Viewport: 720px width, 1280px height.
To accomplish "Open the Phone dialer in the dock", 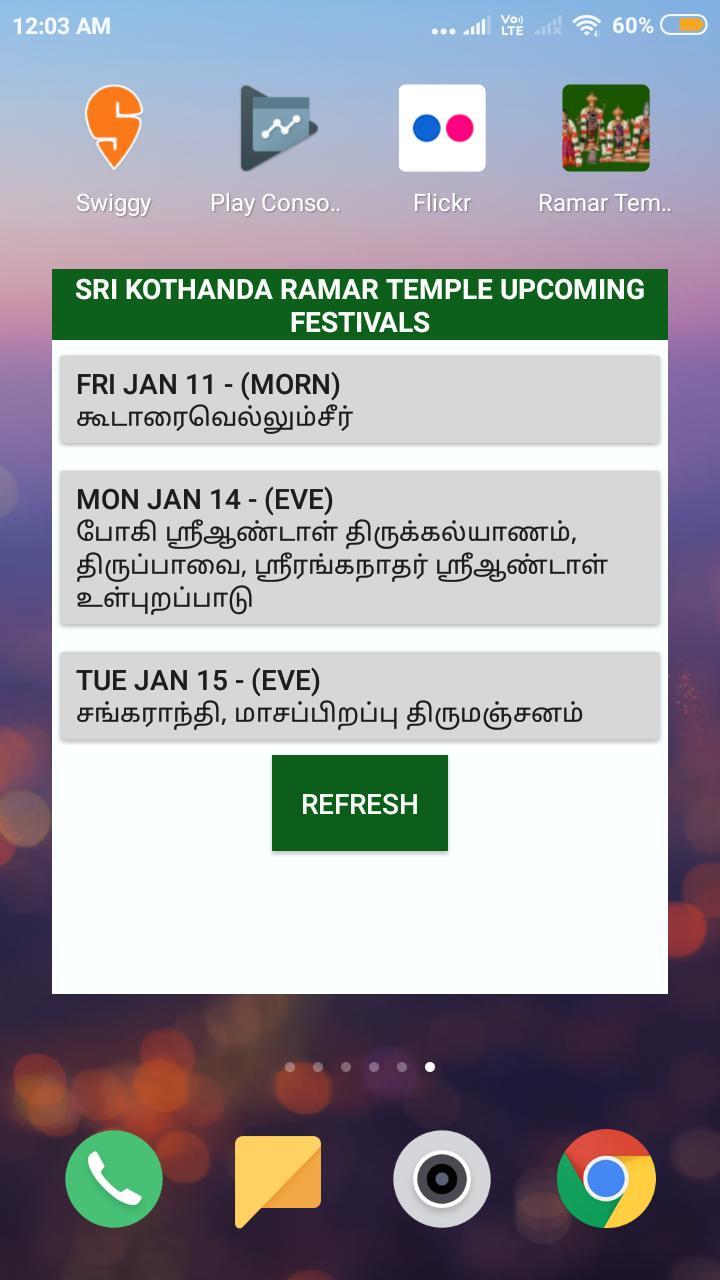I will [114, 1179].
